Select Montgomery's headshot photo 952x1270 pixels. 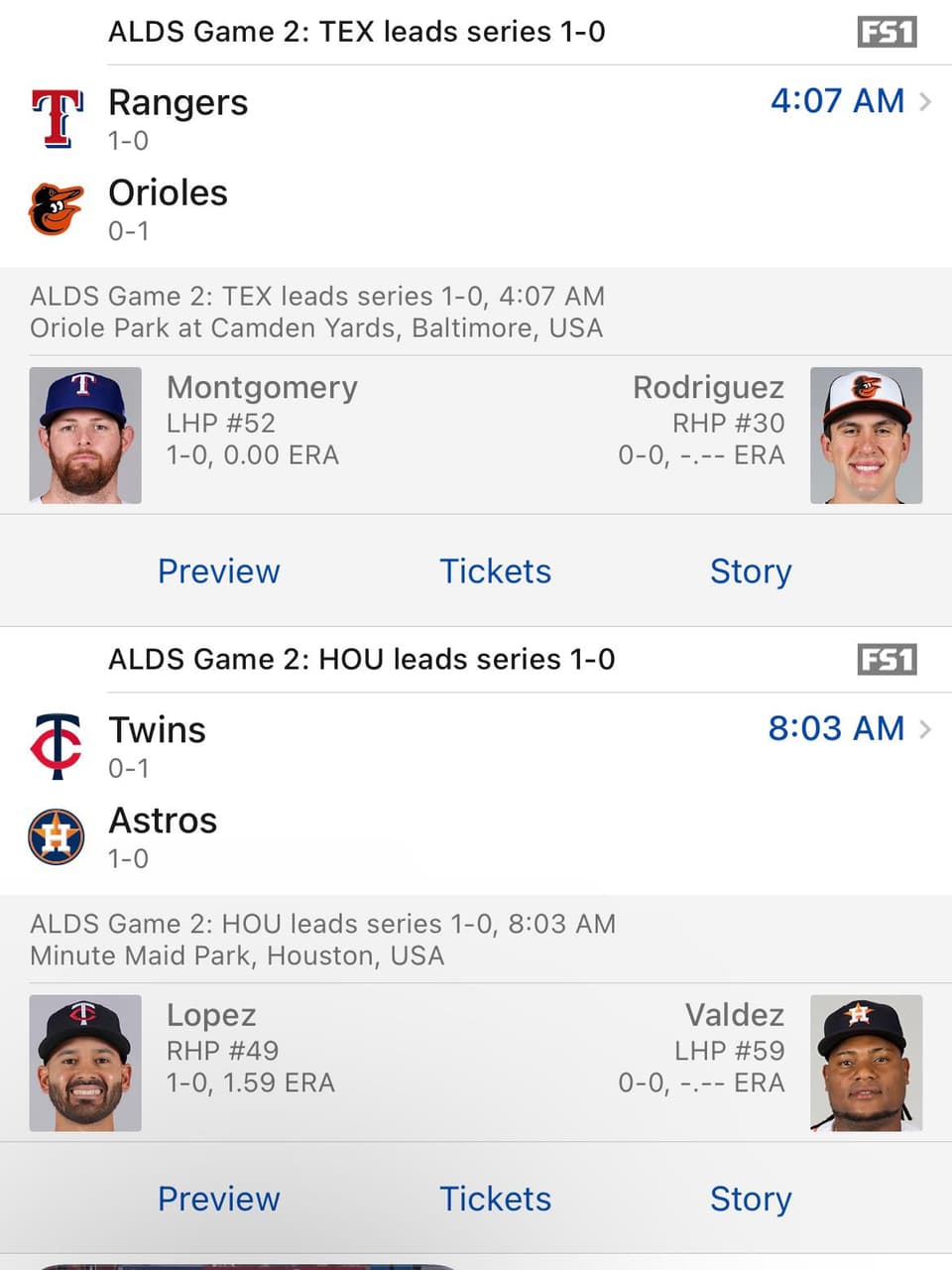(x=85, y=436)
